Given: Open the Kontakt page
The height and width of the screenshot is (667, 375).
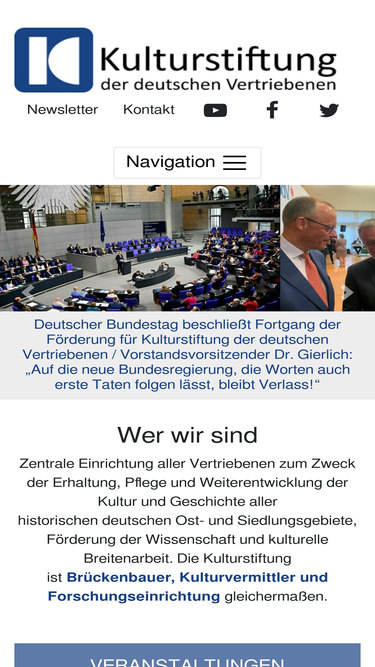Looking at the screenshot, I should 149,110.
